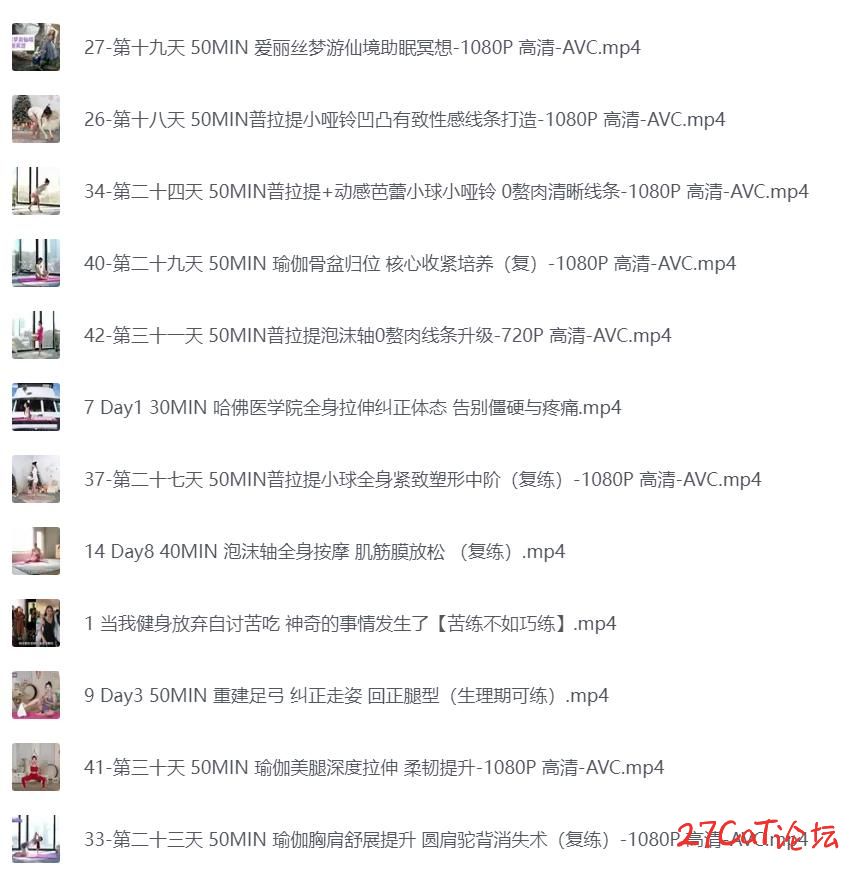Open 7 Day1 哈佛医学院全身拉伸 video
854x876 pixels.
click(352, 407)
